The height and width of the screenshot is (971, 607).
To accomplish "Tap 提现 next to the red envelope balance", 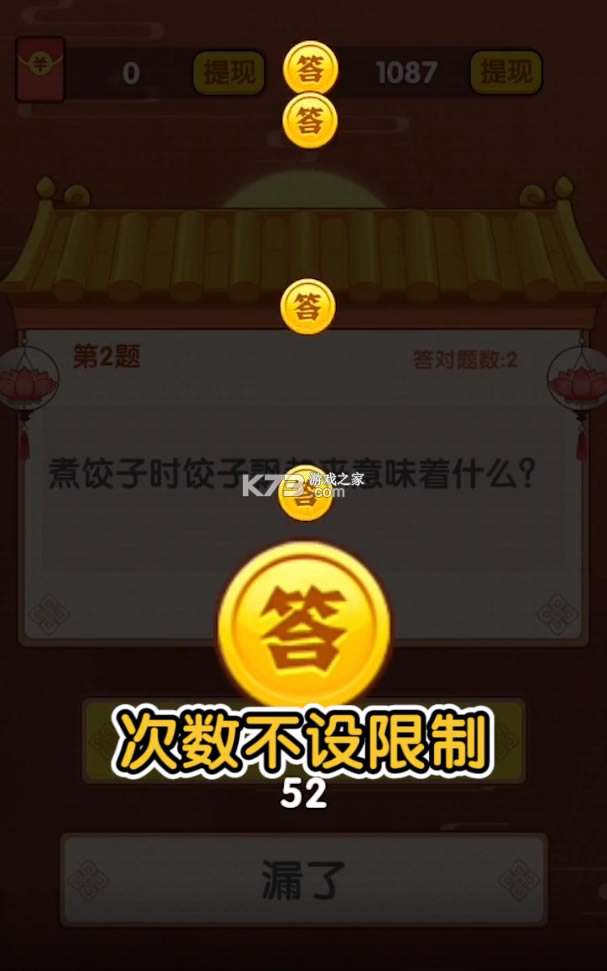I will tap(229, 72).
